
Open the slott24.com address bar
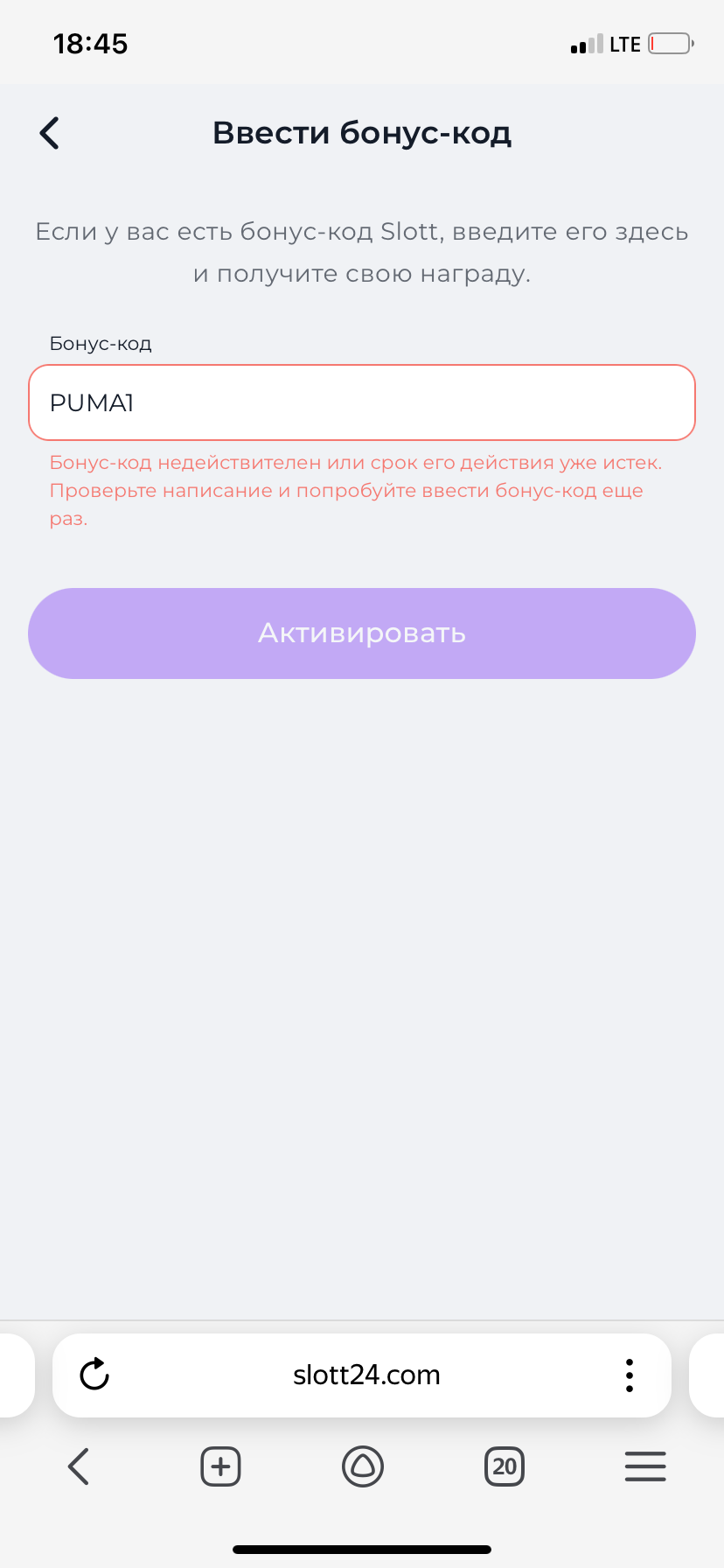click(x=366, y=1375)
